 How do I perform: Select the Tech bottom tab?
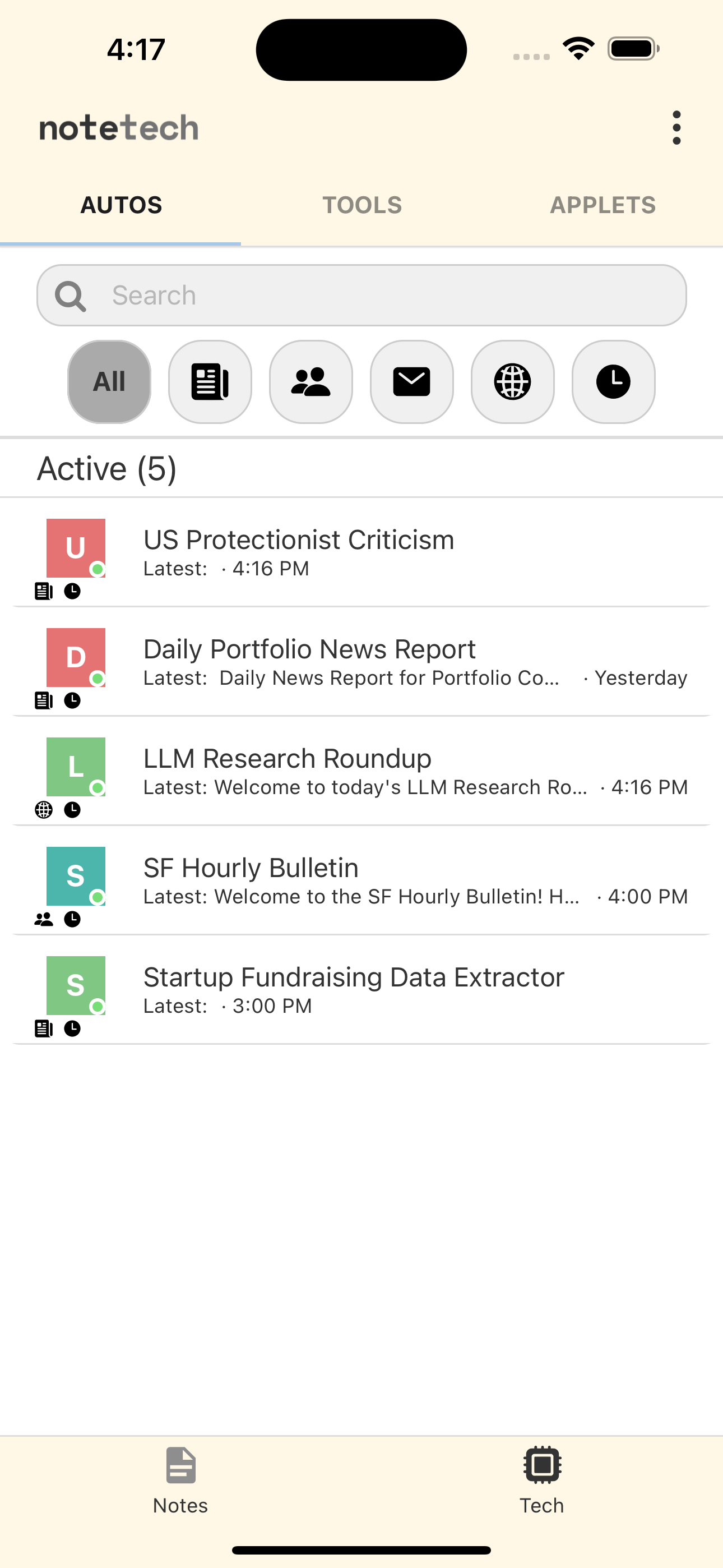[541, 1481]
